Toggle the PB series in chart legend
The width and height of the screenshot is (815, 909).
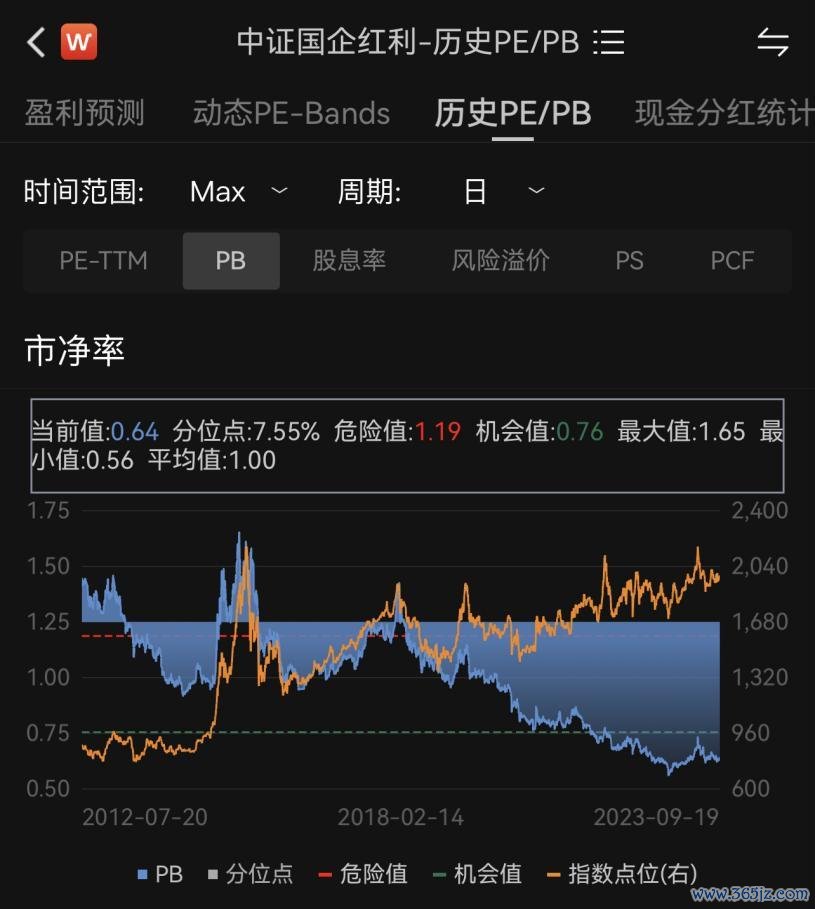click(160, 873)
